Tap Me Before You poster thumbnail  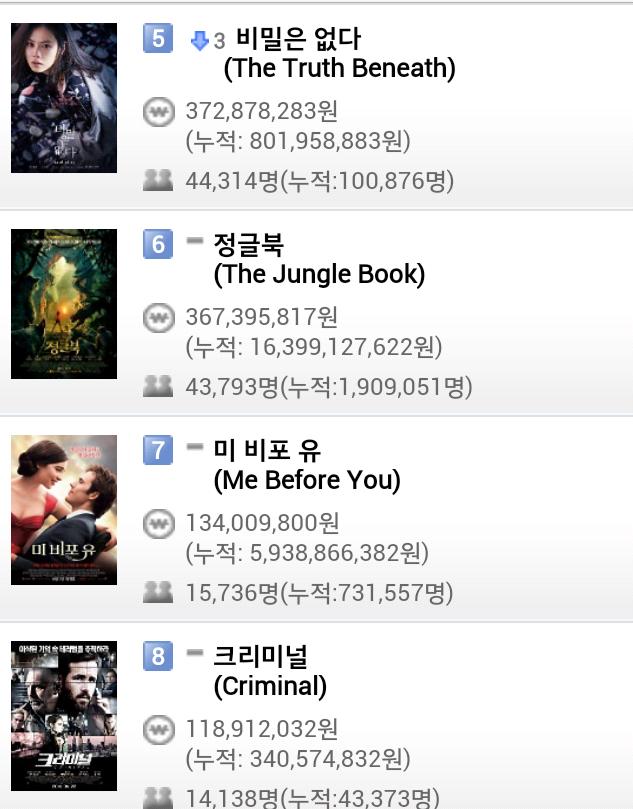coord(64,510)
